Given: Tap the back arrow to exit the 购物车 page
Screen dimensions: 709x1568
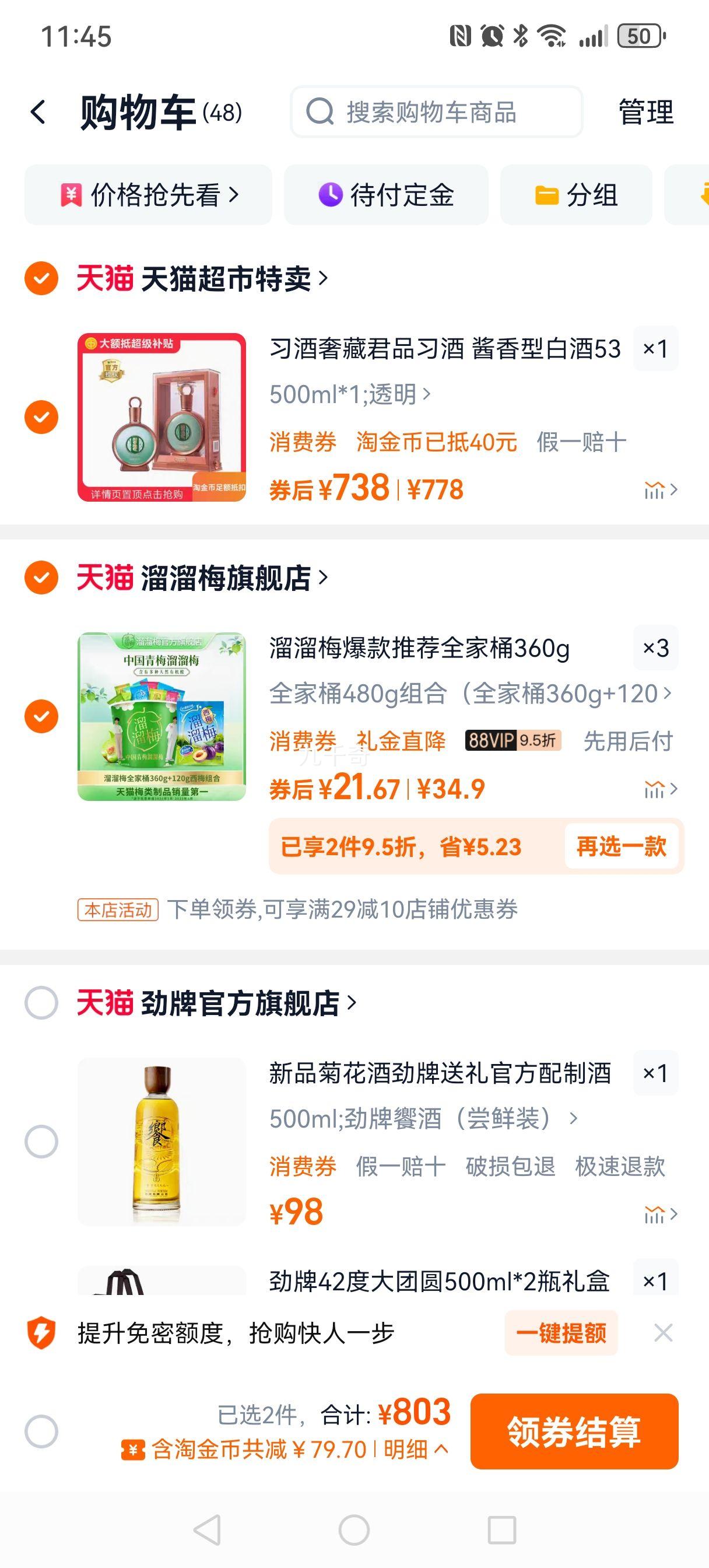Looking at the screenshot, I should click(x=38, y=113).
